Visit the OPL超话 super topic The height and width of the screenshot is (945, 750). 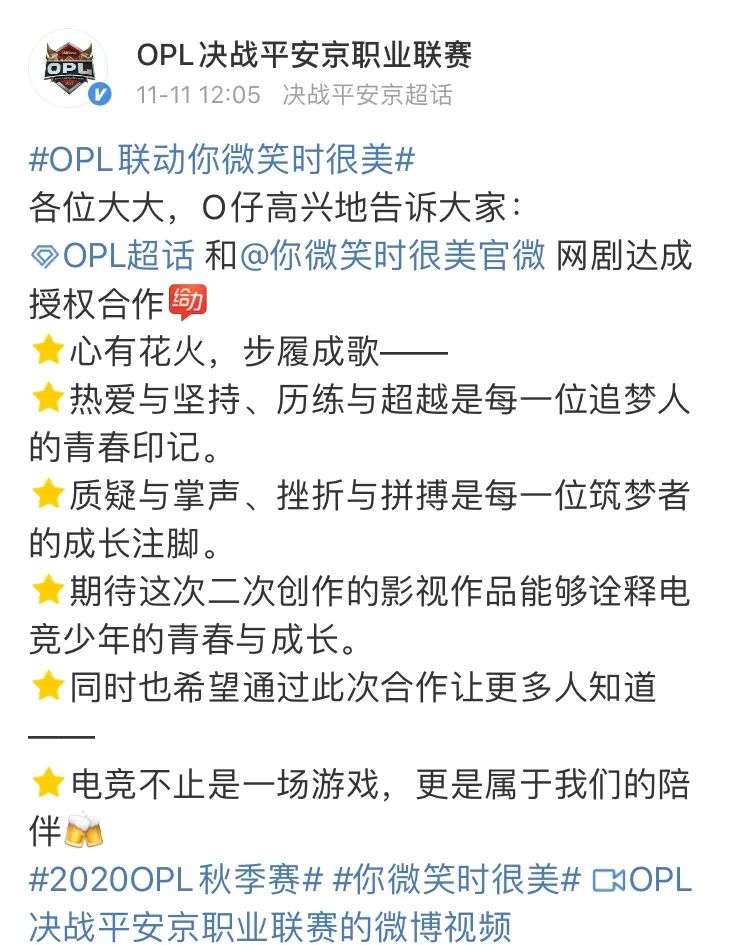click(114, 255)
